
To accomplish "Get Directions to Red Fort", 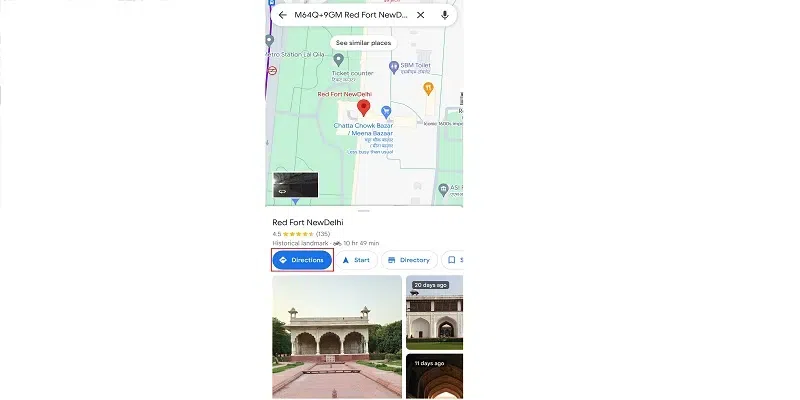I will coord(302,260).
